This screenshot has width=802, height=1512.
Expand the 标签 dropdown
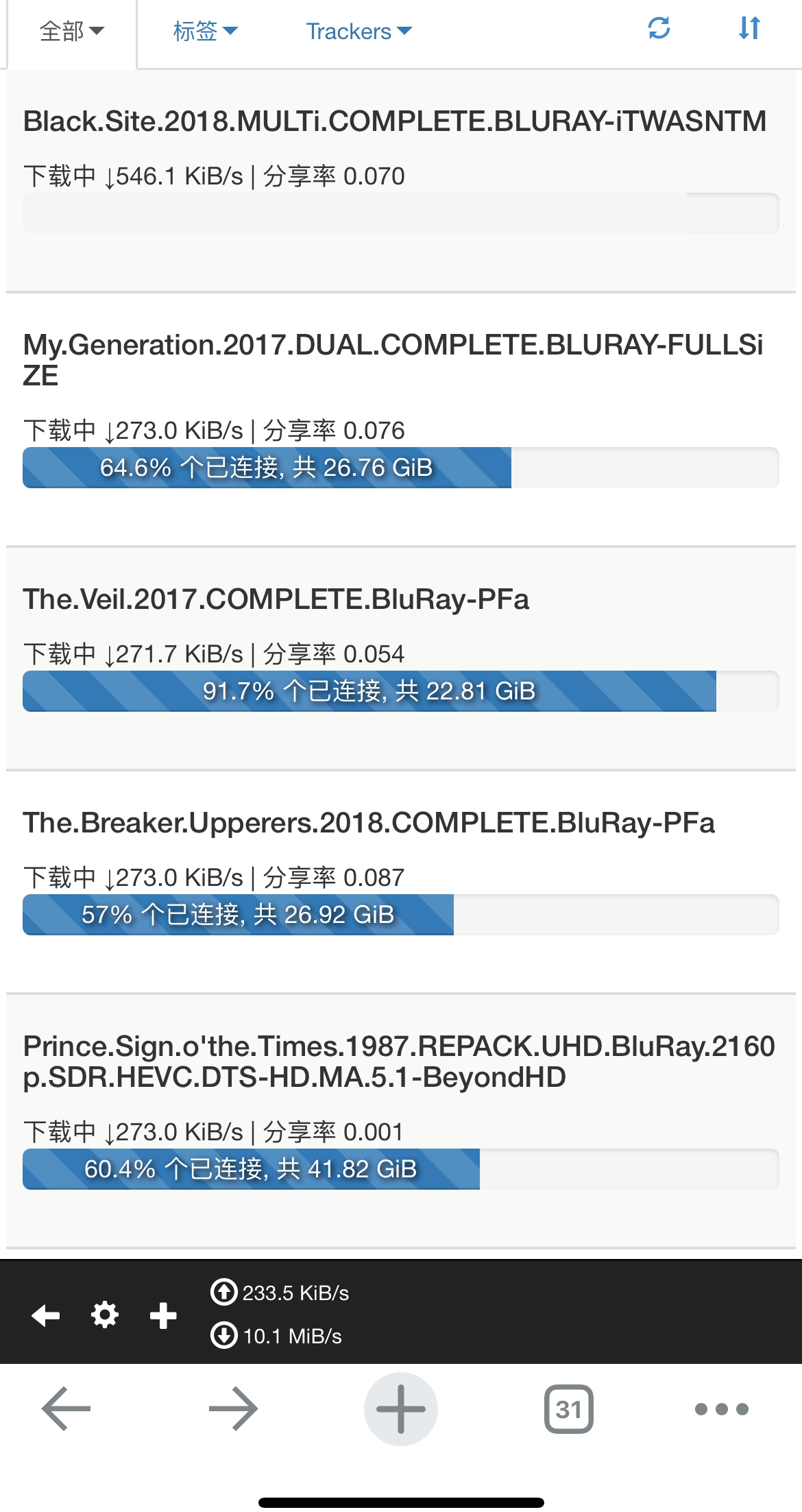coord(206,30)
